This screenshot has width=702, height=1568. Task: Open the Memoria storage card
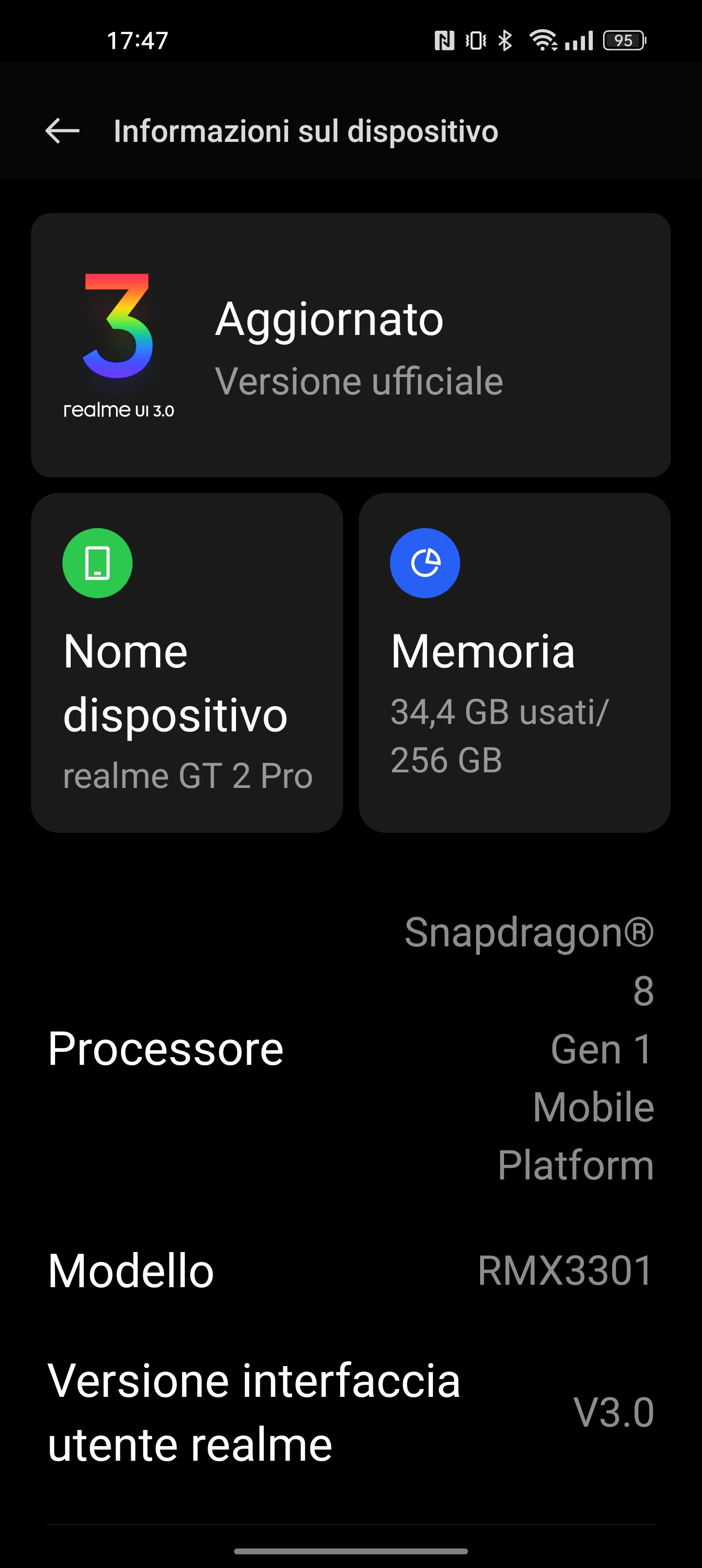click(514, 662)
